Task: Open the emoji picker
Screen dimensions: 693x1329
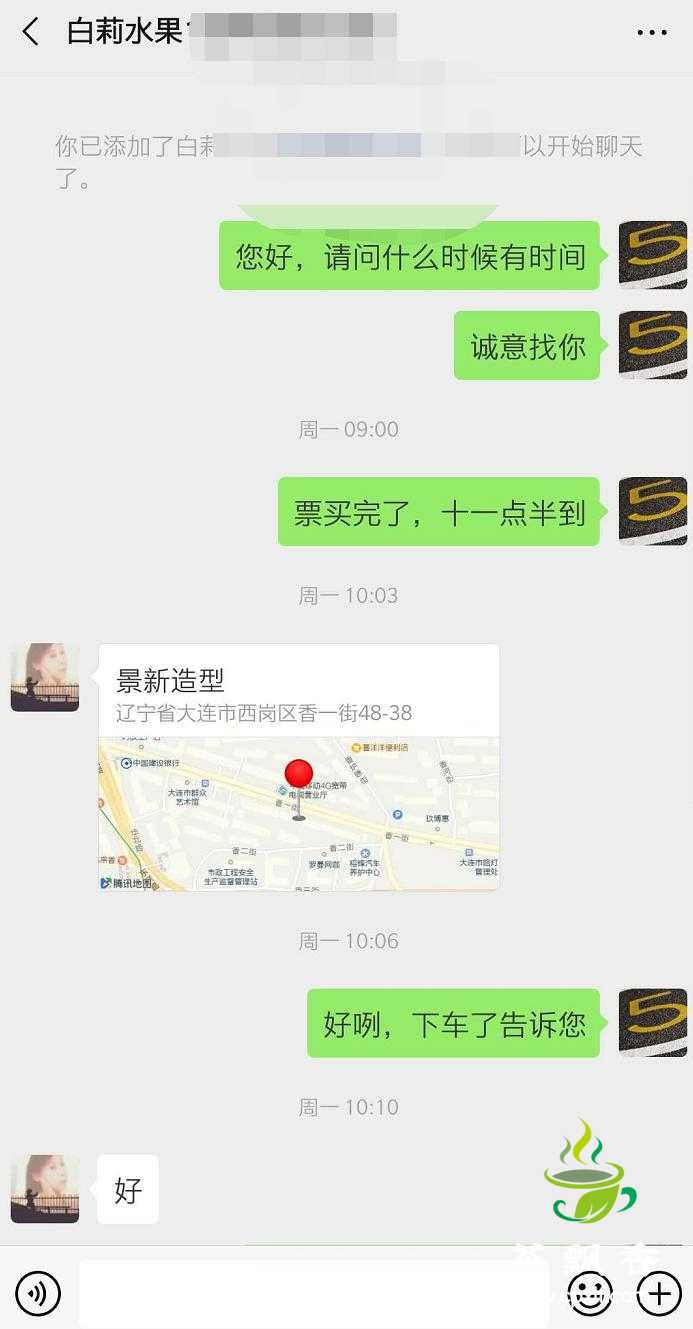Action: (x=590, y=1294)
